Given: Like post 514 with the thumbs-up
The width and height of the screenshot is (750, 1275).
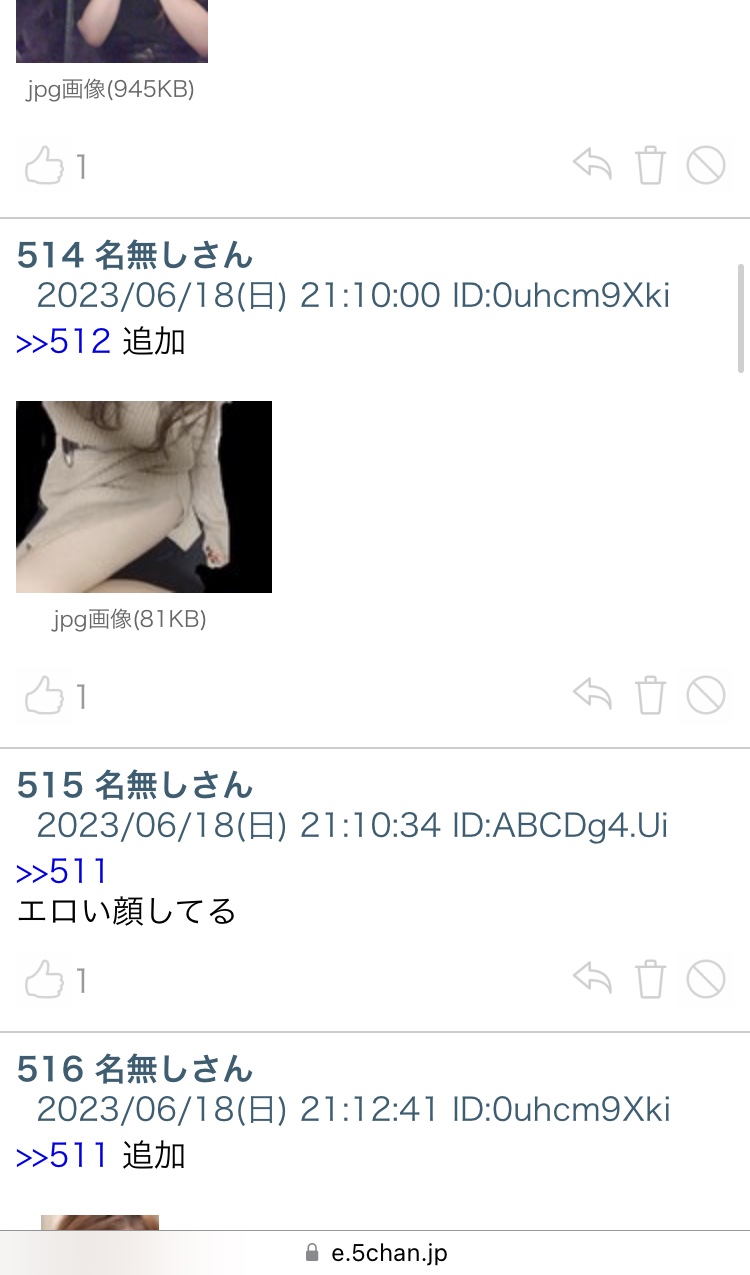Looking at the screenshot, I should [x=45, y=694].
